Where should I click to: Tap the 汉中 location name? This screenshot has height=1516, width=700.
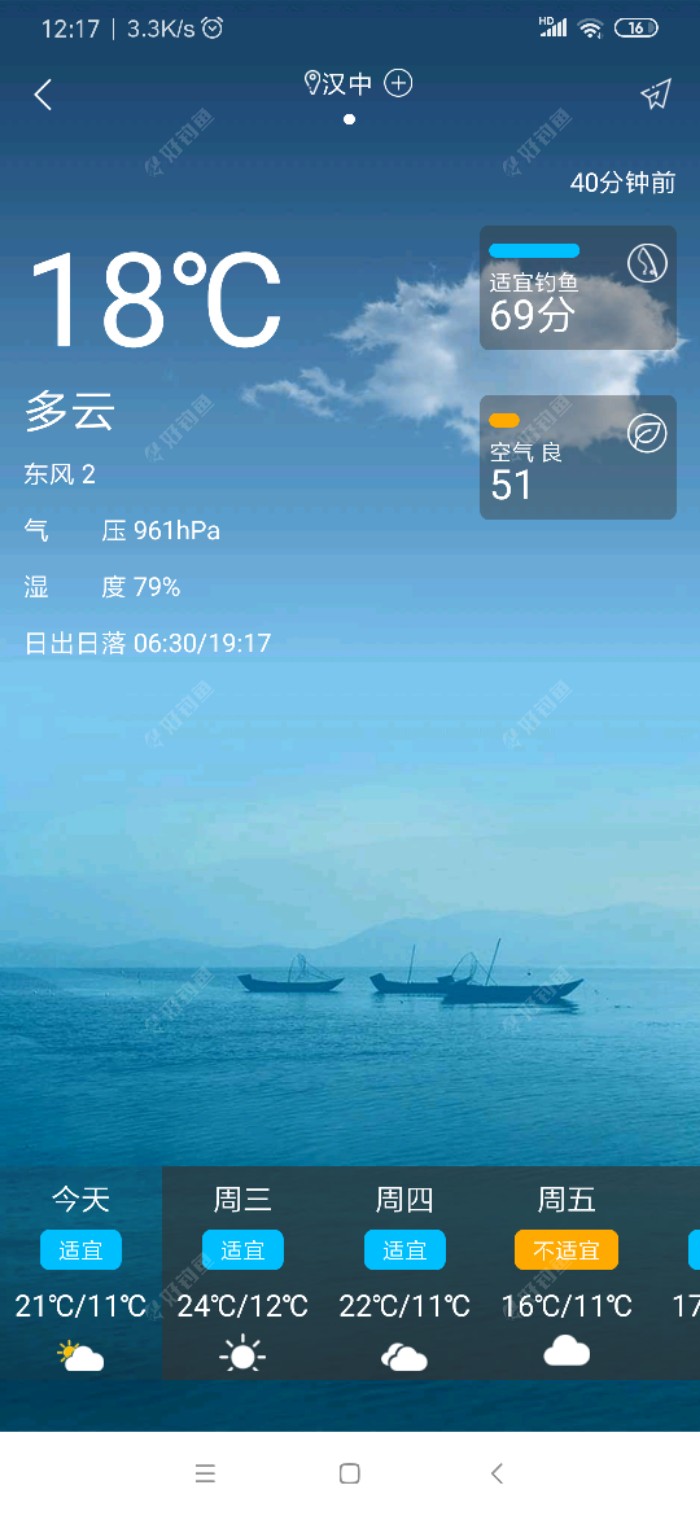[x=345, y=83]
